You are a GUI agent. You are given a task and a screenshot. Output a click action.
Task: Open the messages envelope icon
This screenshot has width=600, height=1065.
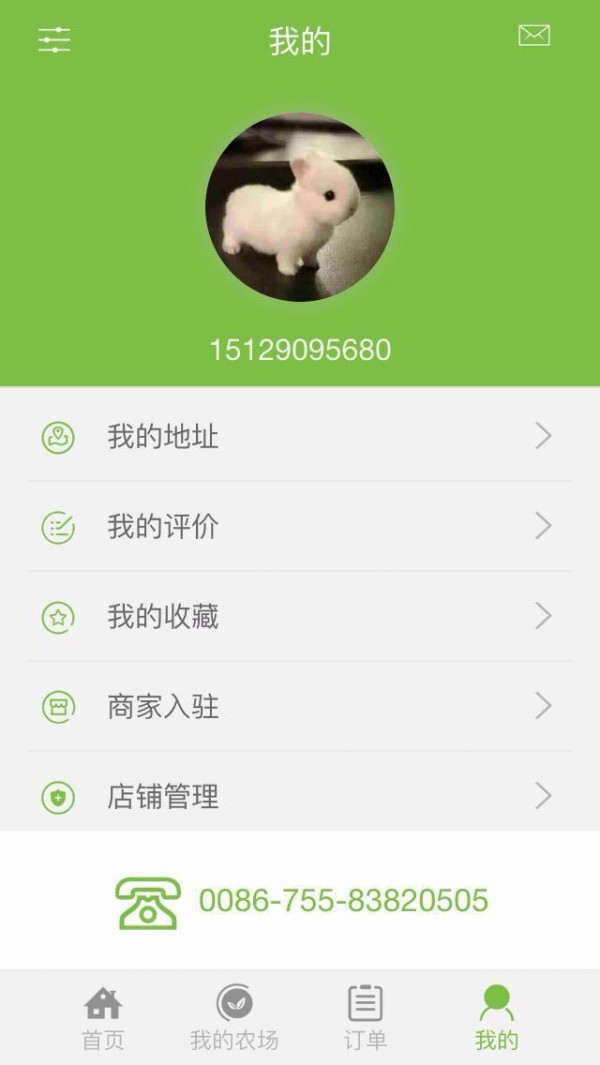click(x=534, y=36)
